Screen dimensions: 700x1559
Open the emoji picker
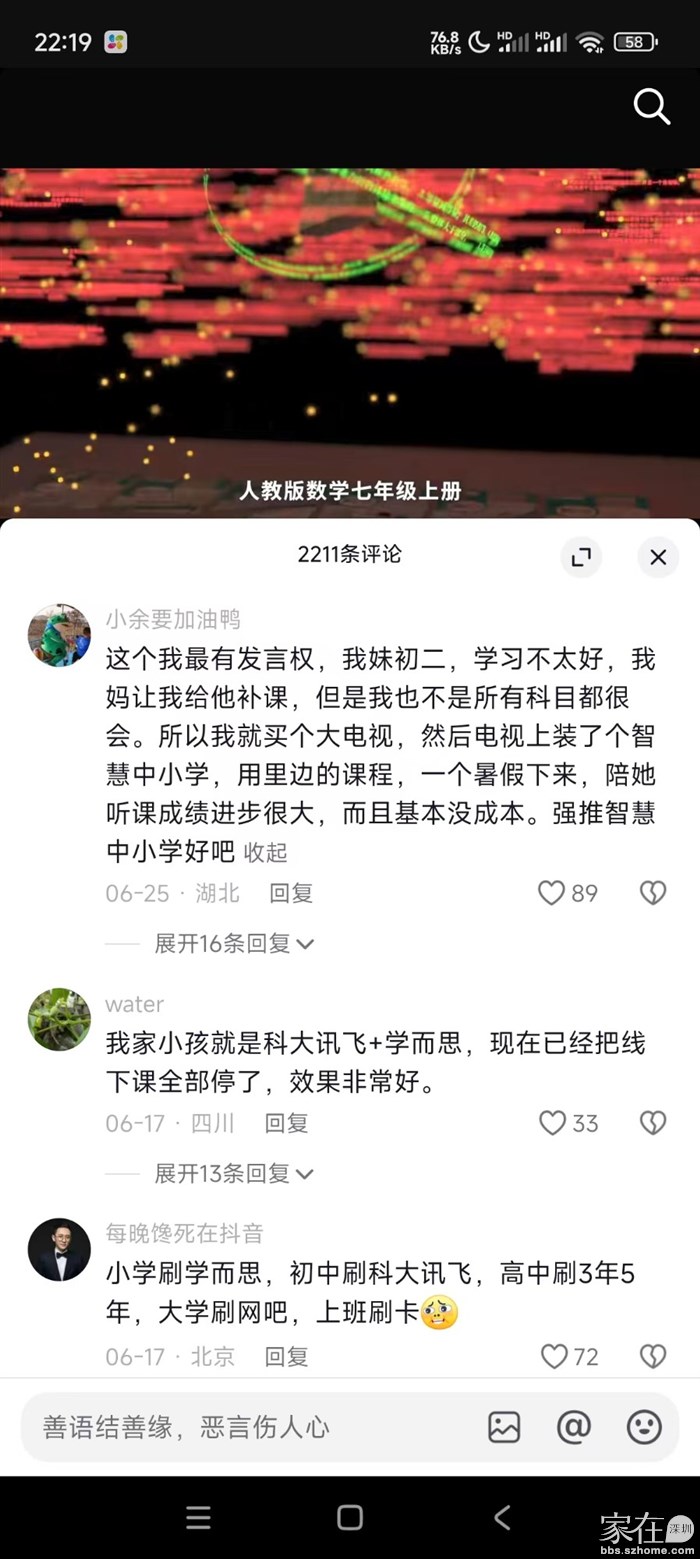pyautogui.click(x=644, y=1427)
